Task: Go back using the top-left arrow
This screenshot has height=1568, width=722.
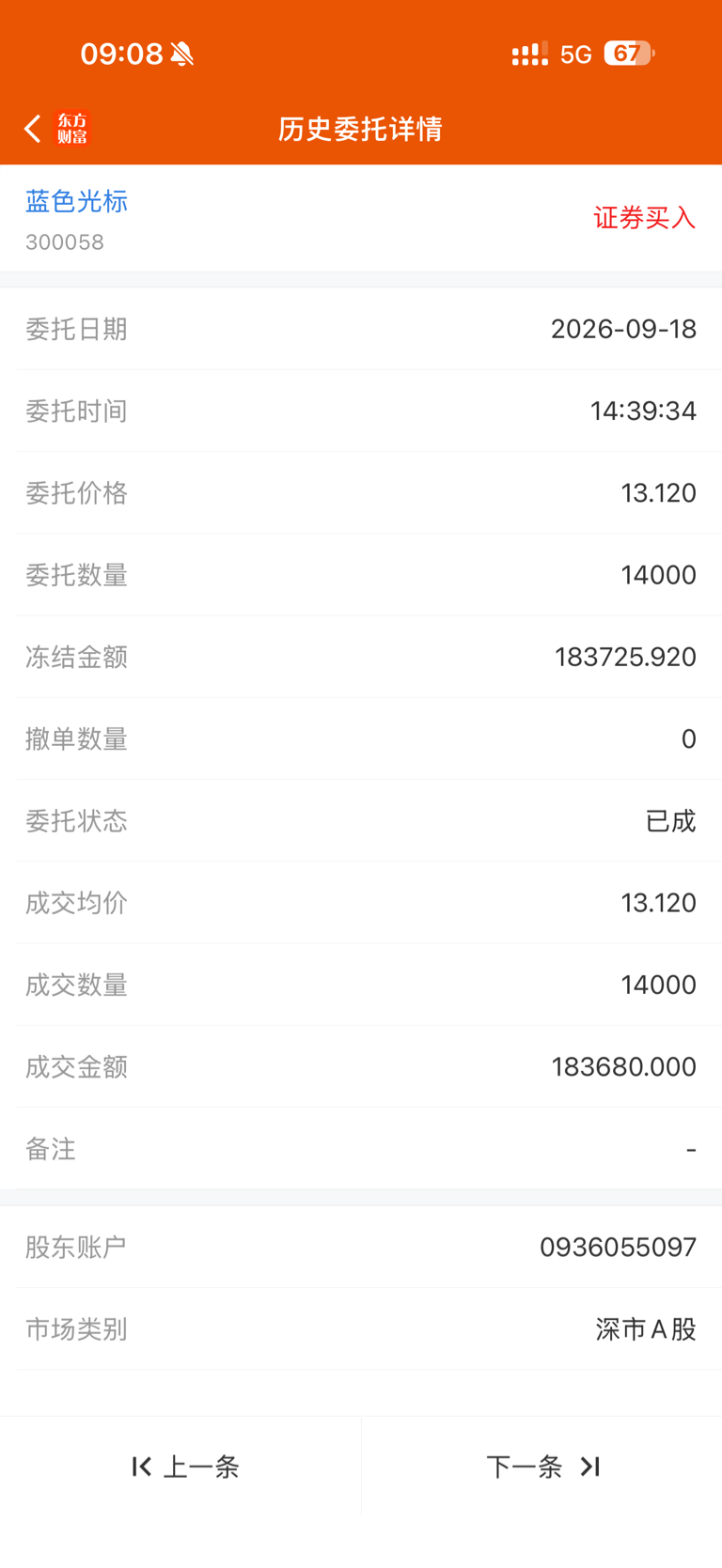Action: pos(33,129)
